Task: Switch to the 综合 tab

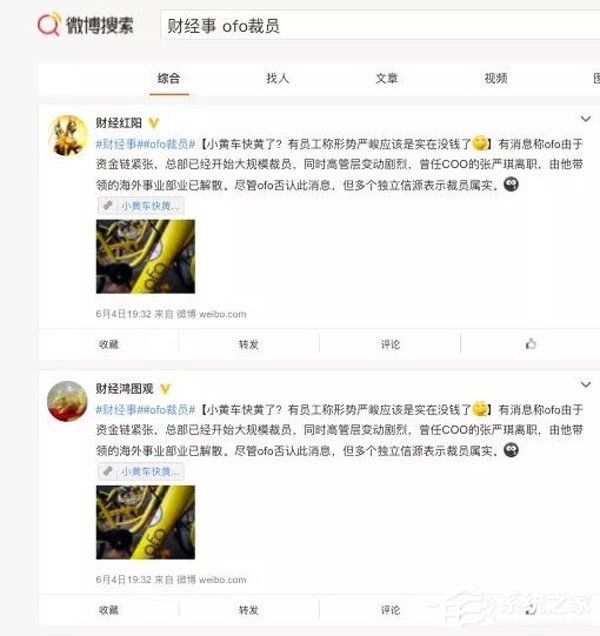Action: pyautogui.click(x=169, y=78)
